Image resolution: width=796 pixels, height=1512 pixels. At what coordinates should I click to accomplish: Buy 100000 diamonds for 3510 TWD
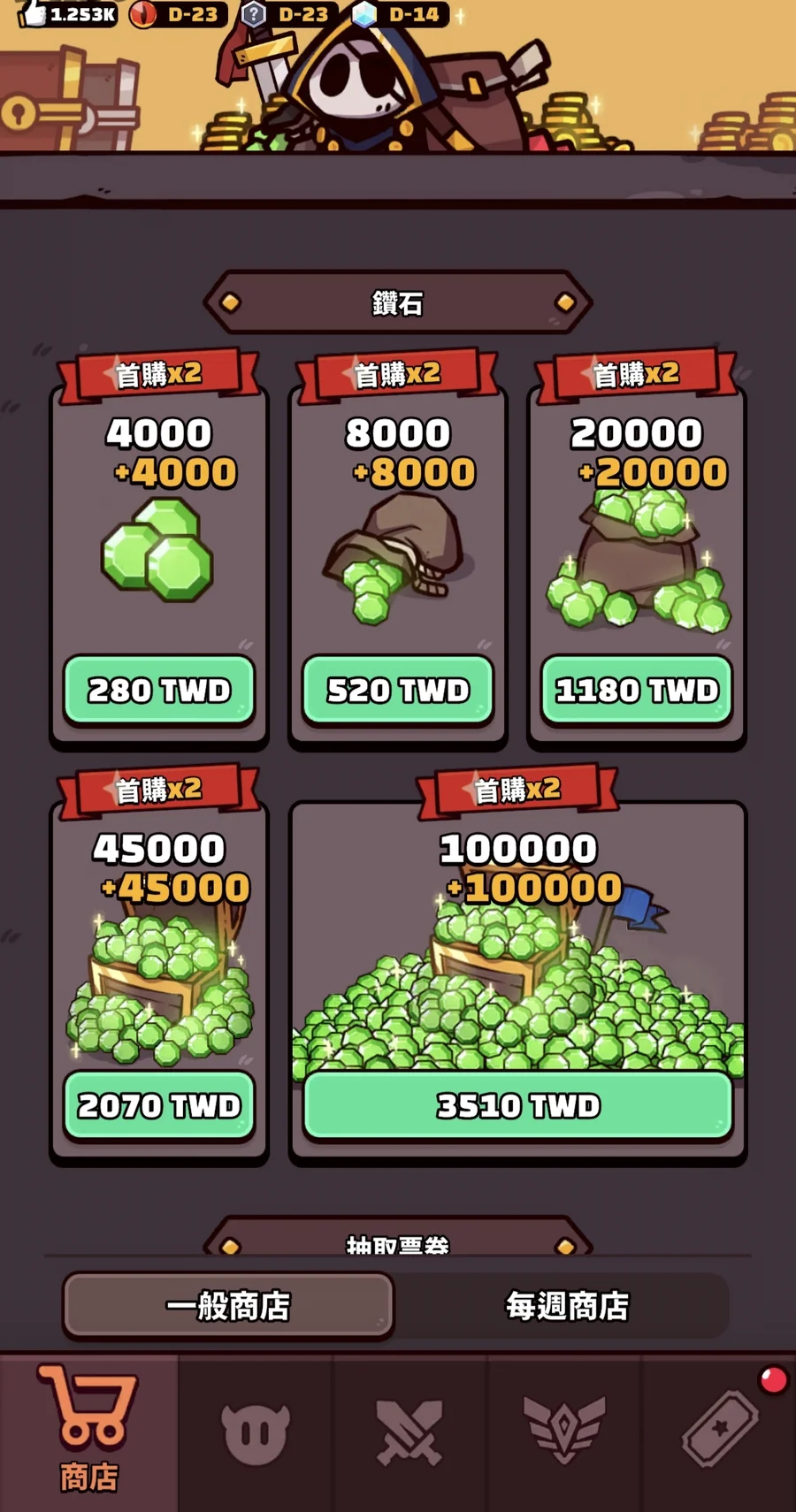coord(518,1105)
